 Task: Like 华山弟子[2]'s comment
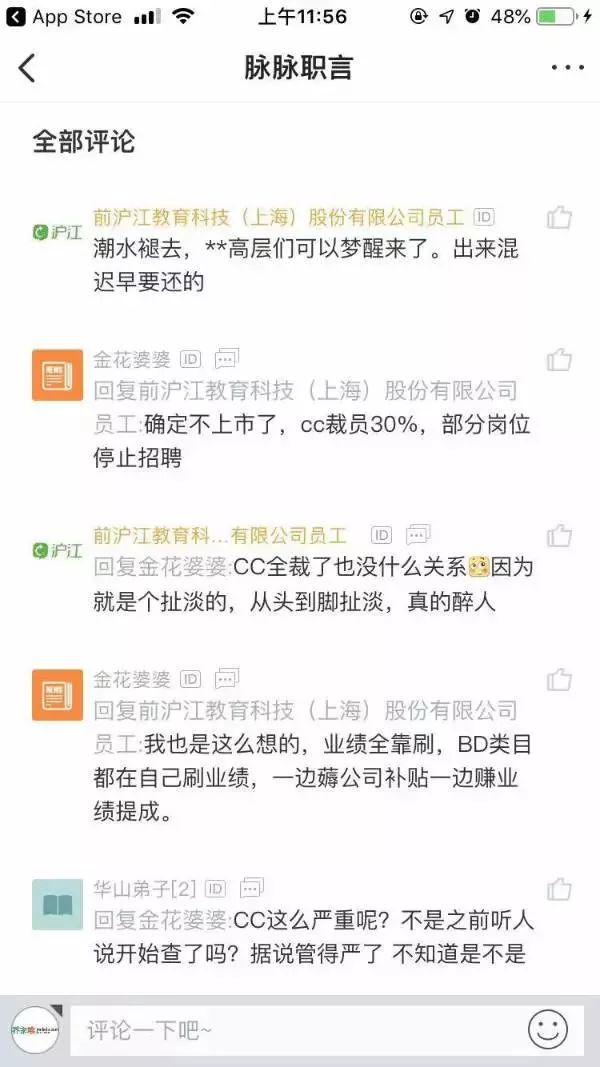coord(559,888)
